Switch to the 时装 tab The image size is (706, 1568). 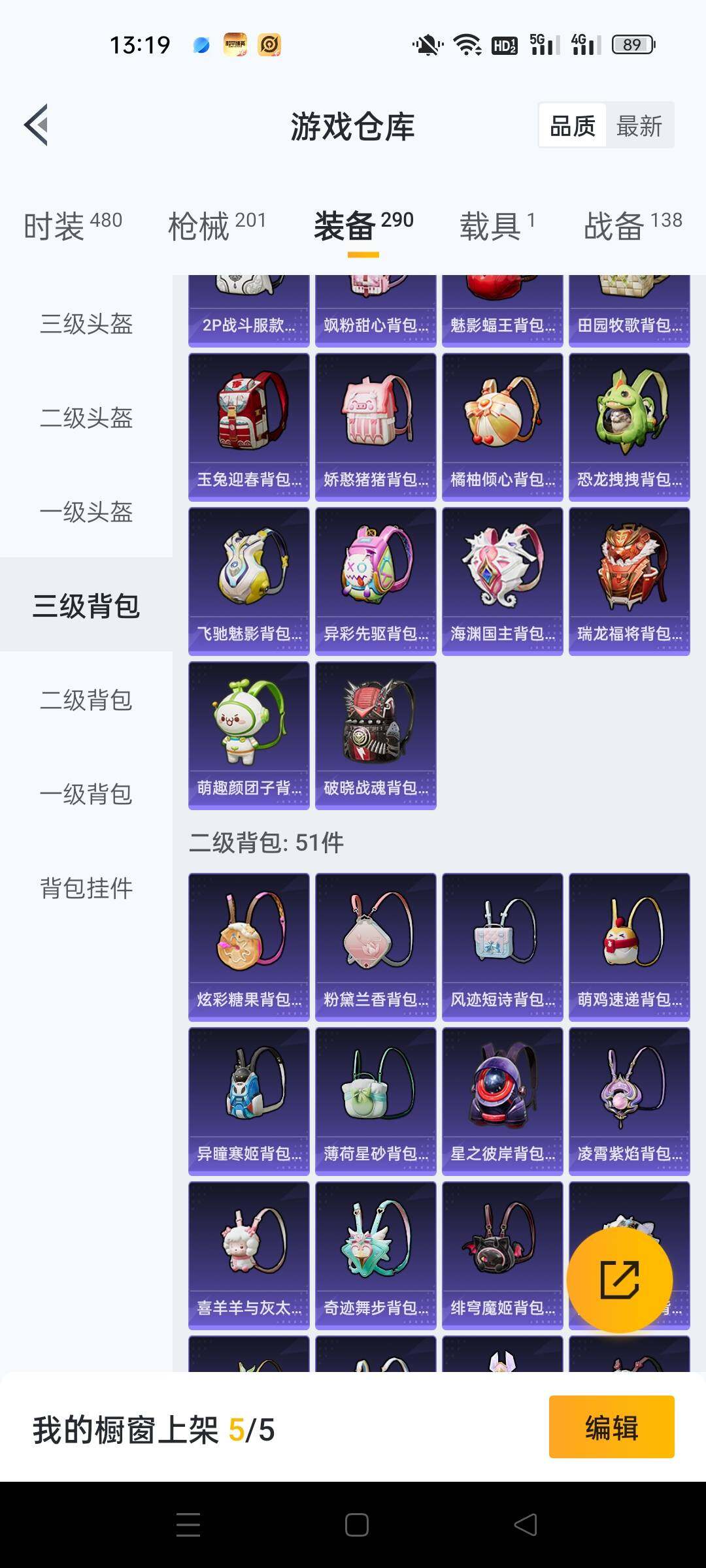[x=73, y=225]
